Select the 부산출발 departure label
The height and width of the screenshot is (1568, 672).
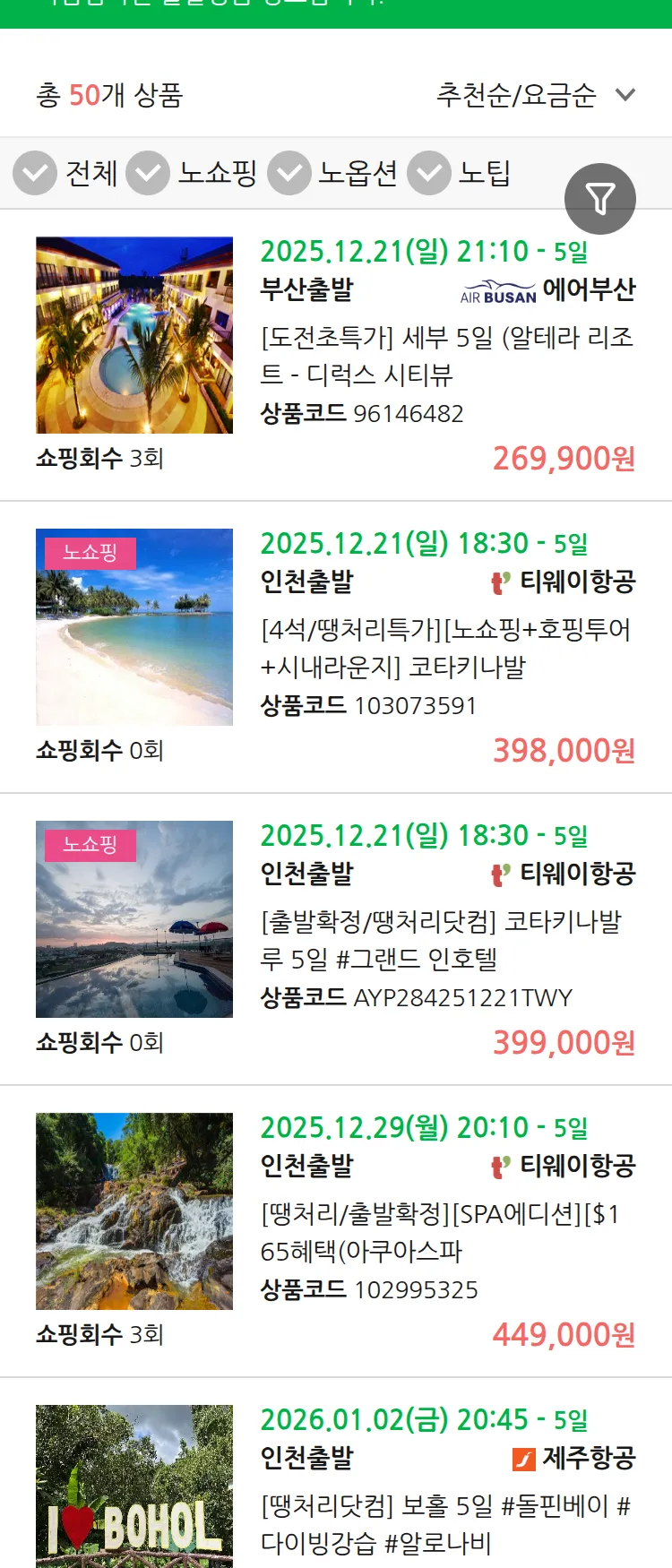point(306,290)
